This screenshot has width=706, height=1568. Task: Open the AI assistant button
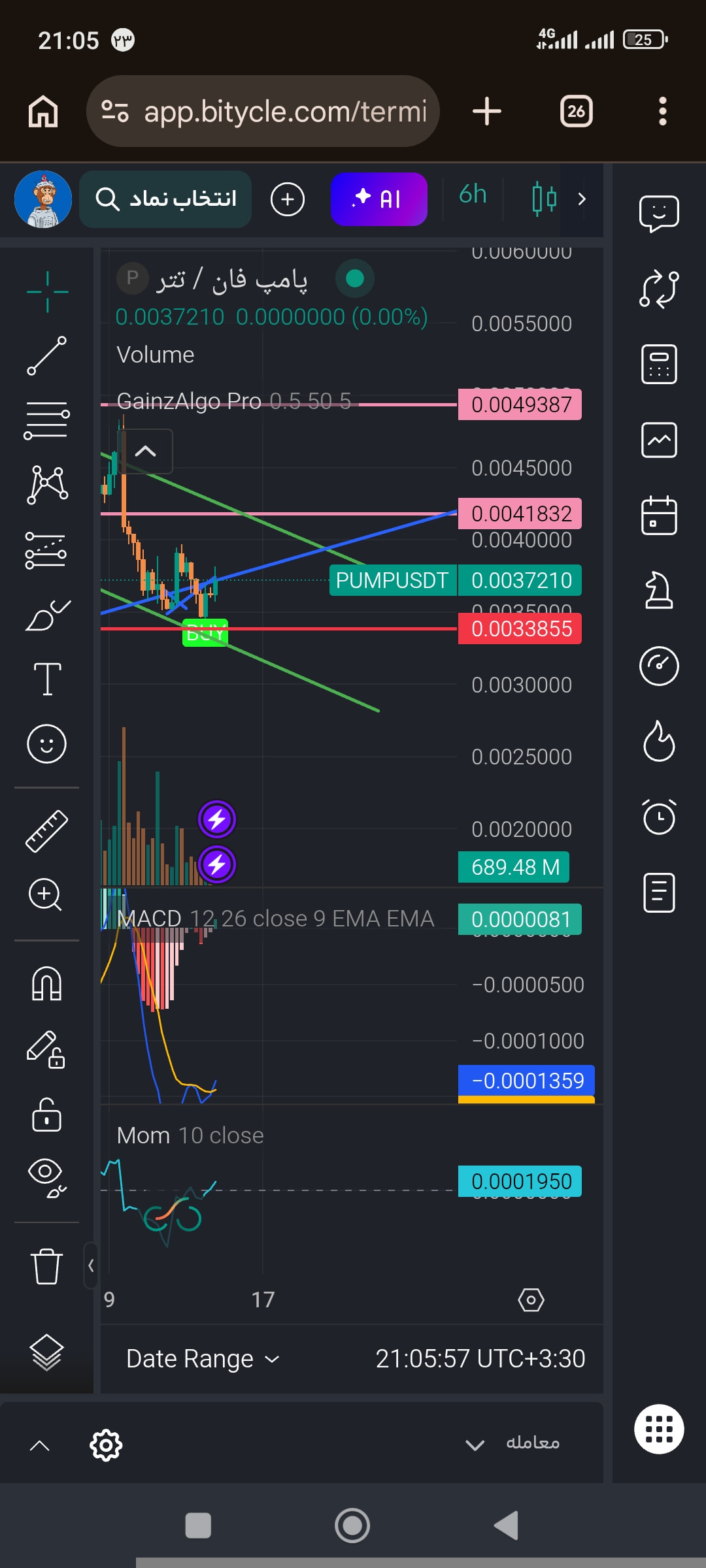379,199
